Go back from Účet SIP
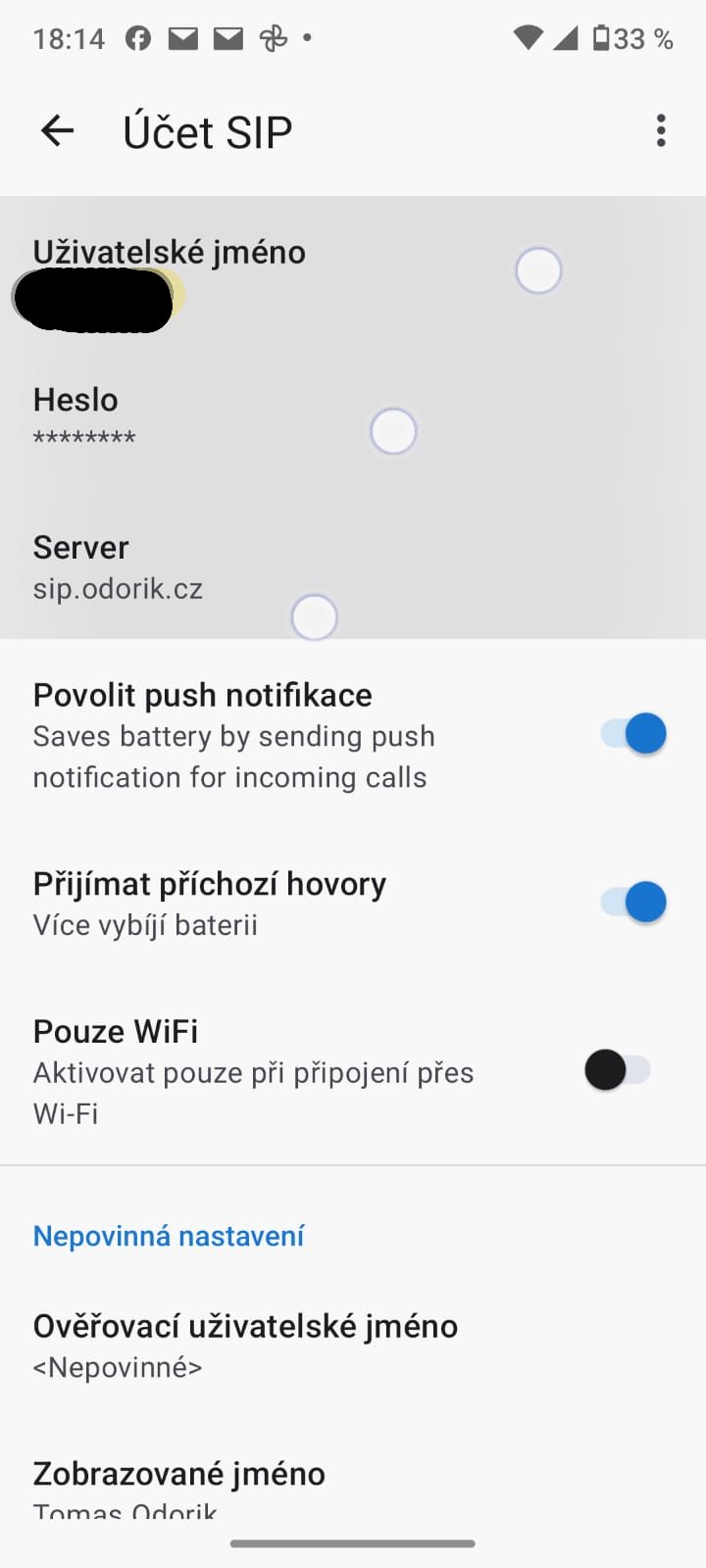The image size is (706, 1568). point(57,130)
